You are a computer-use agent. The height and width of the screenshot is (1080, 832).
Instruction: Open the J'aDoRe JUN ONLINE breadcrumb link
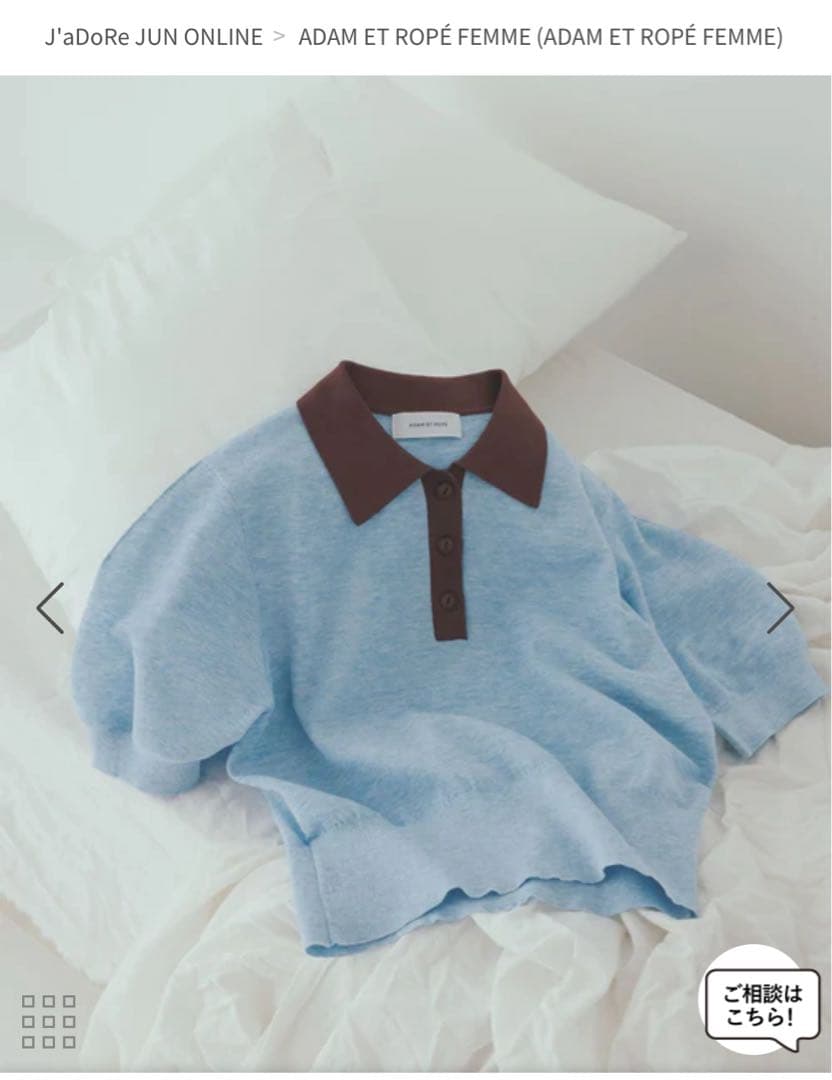(x=153, y=38)
